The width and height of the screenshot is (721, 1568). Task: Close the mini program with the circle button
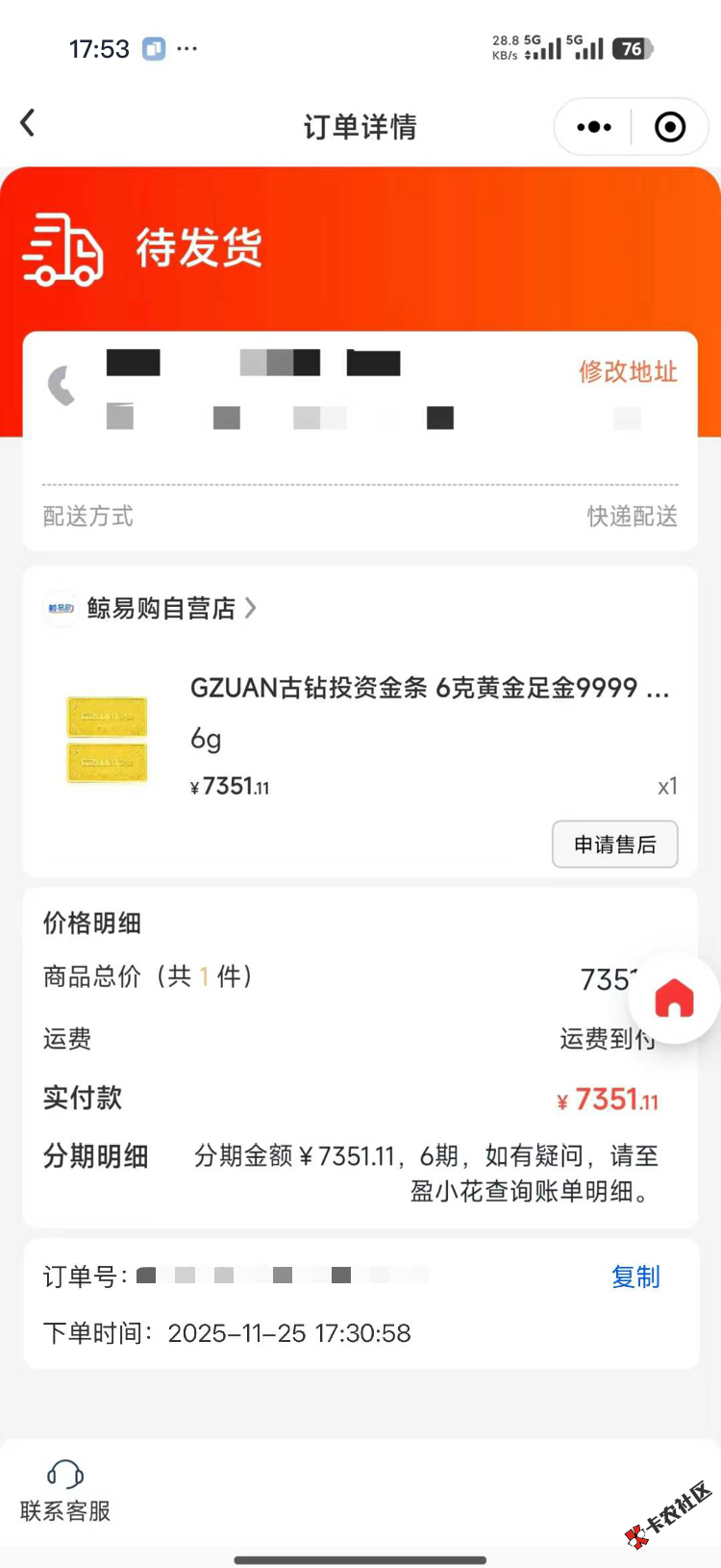[669, 127]
